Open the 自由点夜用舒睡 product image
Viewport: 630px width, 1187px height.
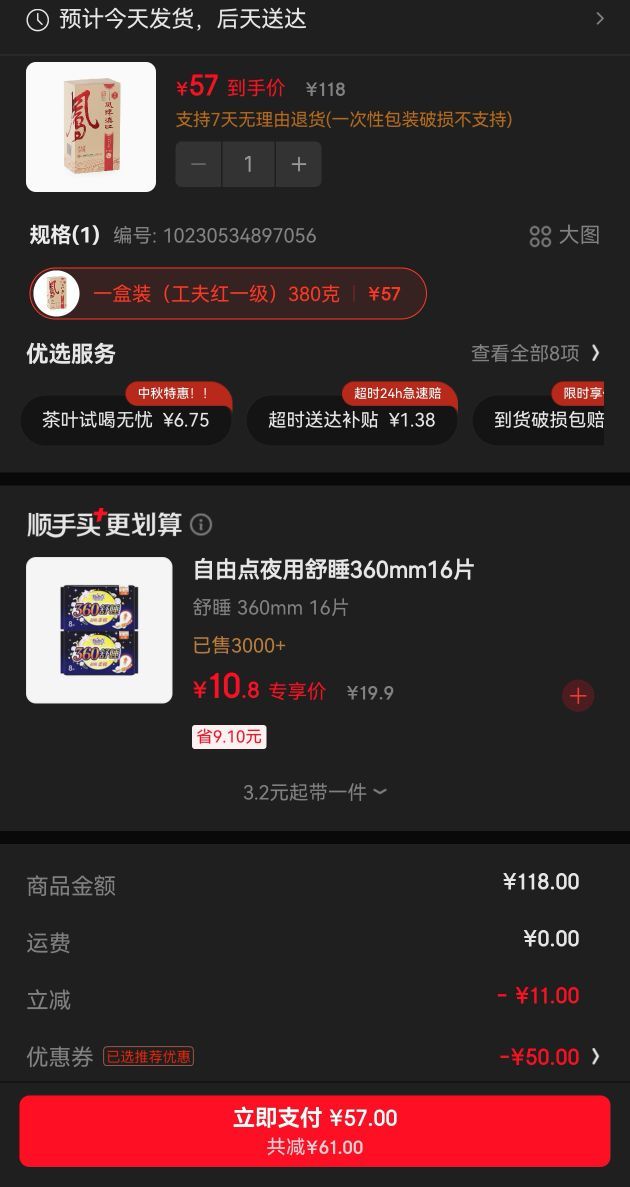[99, 631]
